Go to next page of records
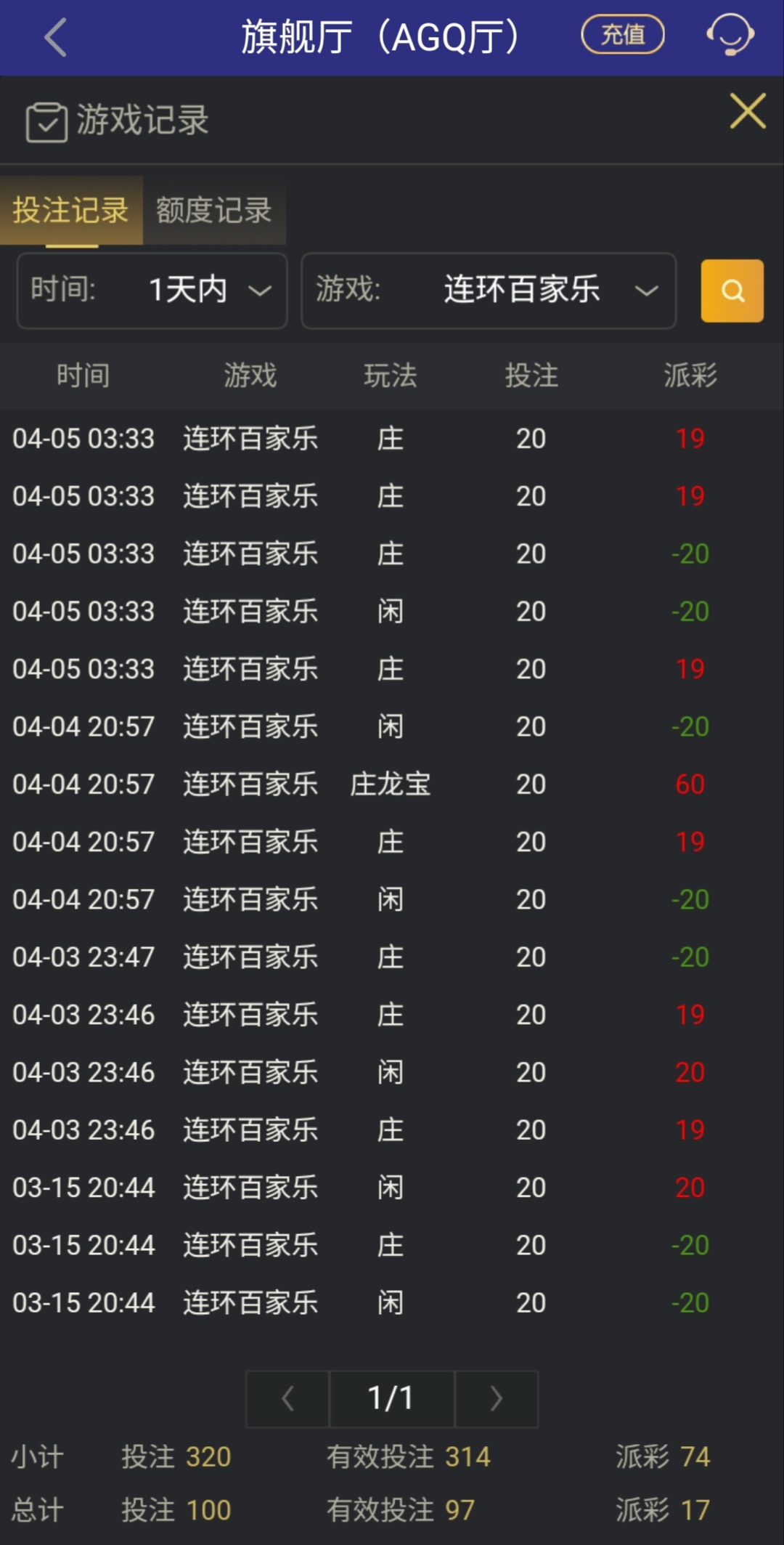The width and height of the screenshot is (784, 1545). 496,1398
